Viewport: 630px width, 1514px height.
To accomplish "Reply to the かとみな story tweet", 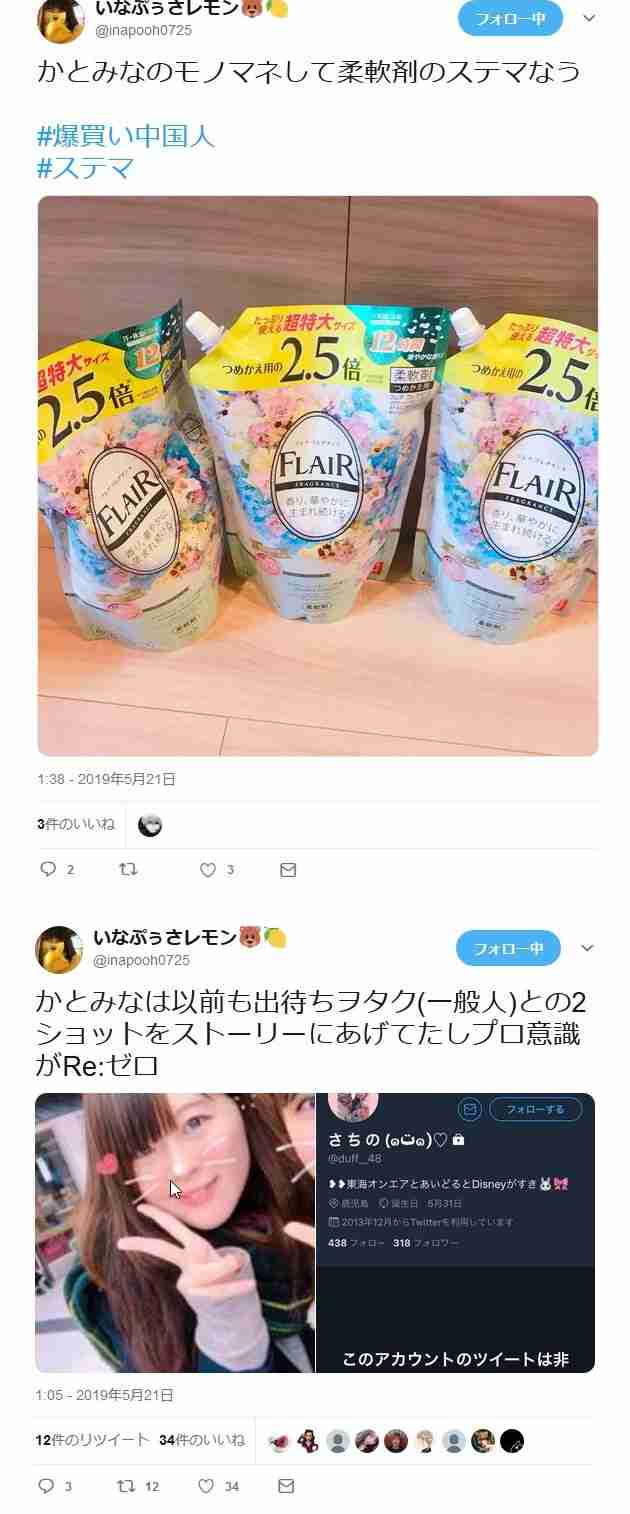I will (46, 1486).
